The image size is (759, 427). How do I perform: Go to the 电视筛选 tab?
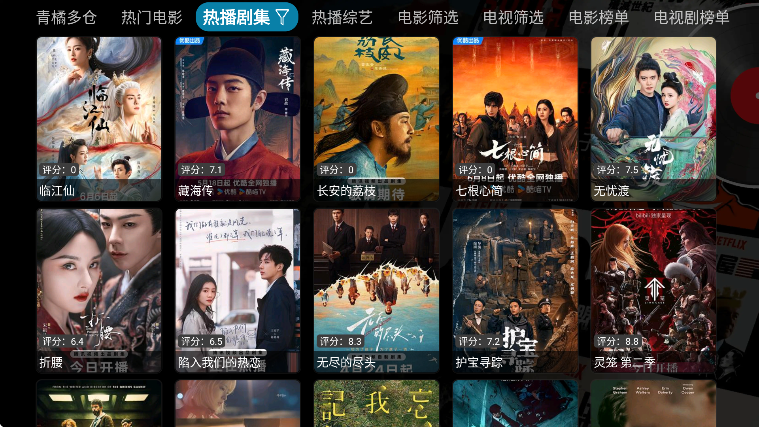click(x=513, y=17)
